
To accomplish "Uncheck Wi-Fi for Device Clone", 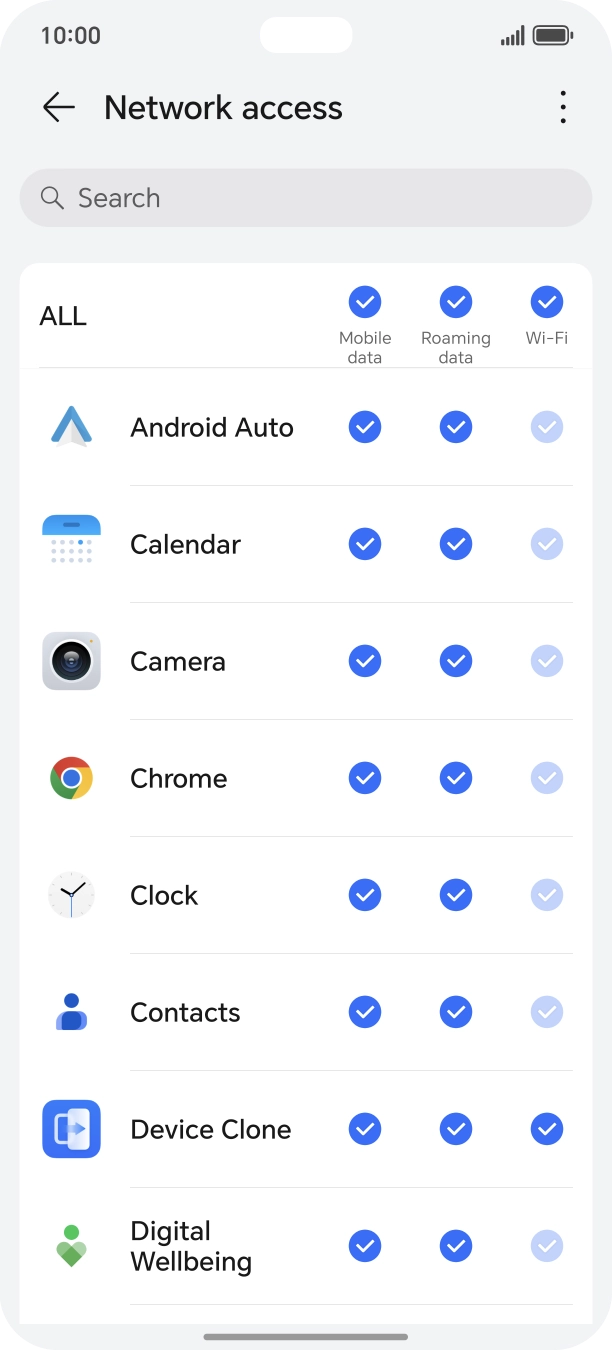I will [x=547, y=1130].
